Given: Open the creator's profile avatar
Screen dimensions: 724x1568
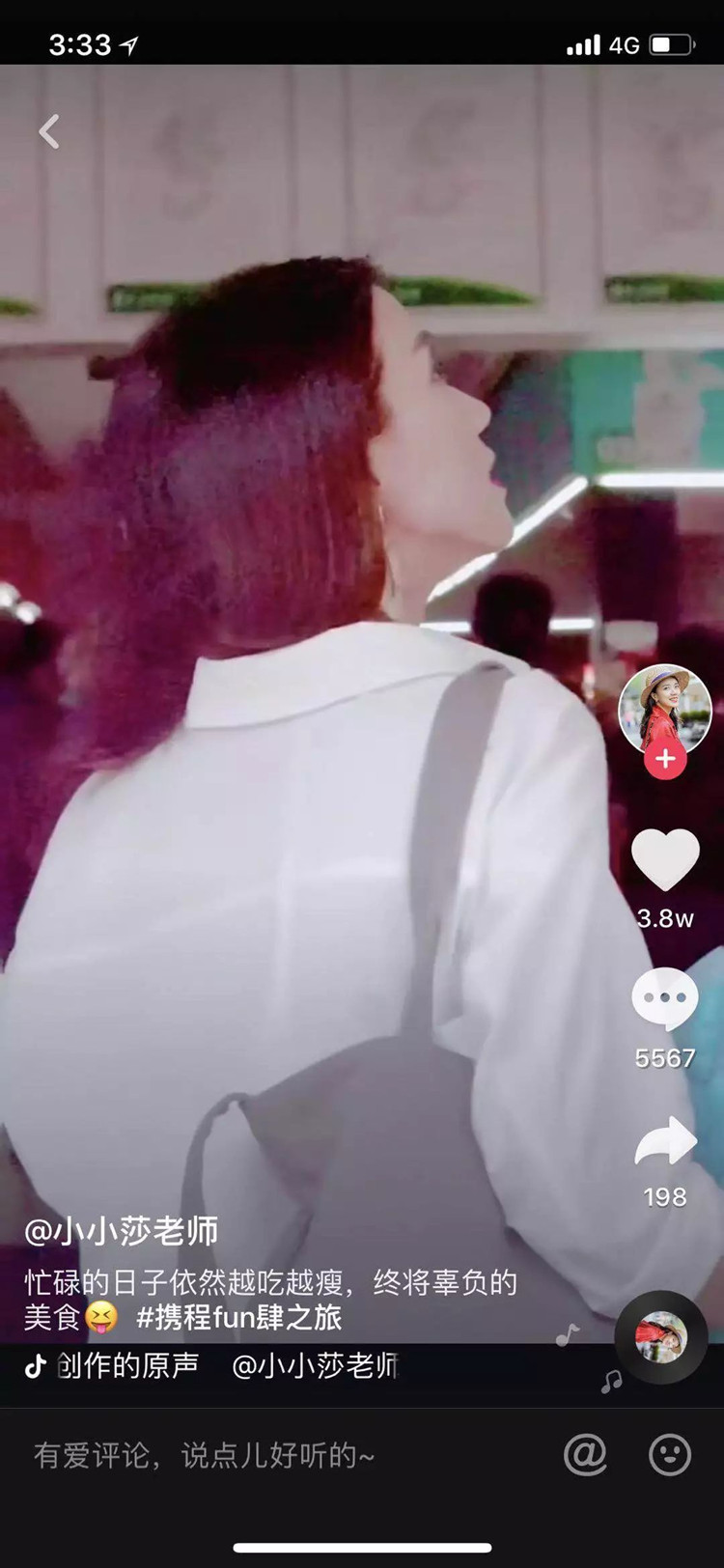Looking at the screenshot, I should click(x=664, y=708).
